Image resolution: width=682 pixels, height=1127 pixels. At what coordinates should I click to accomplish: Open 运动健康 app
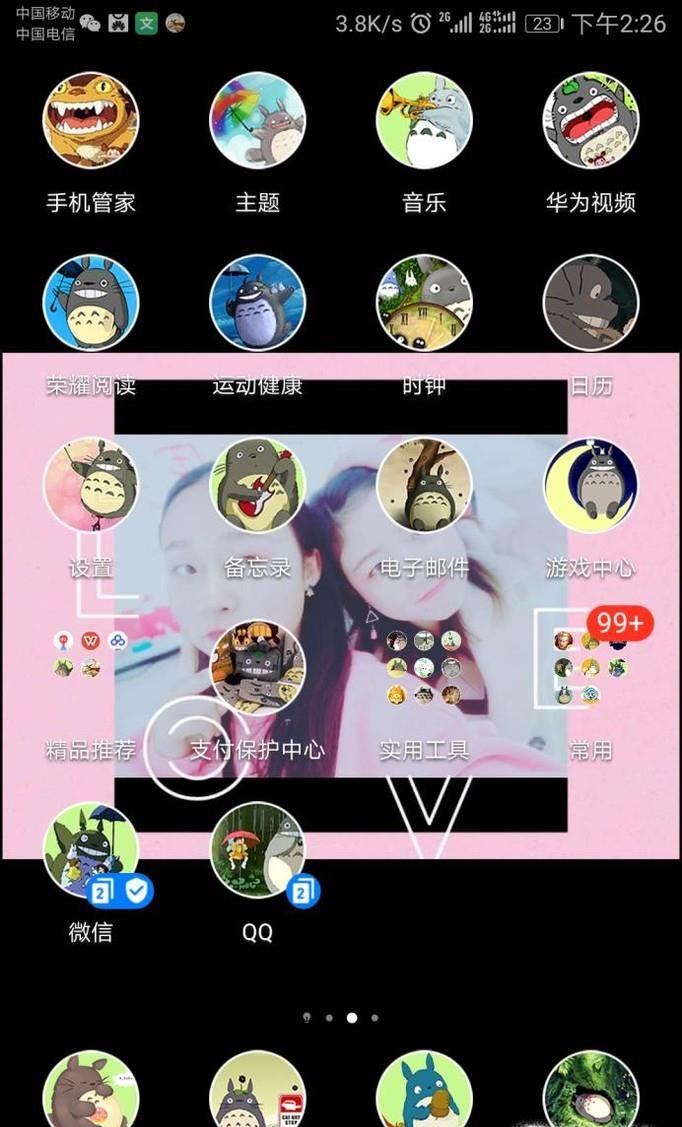click(257, 303)
